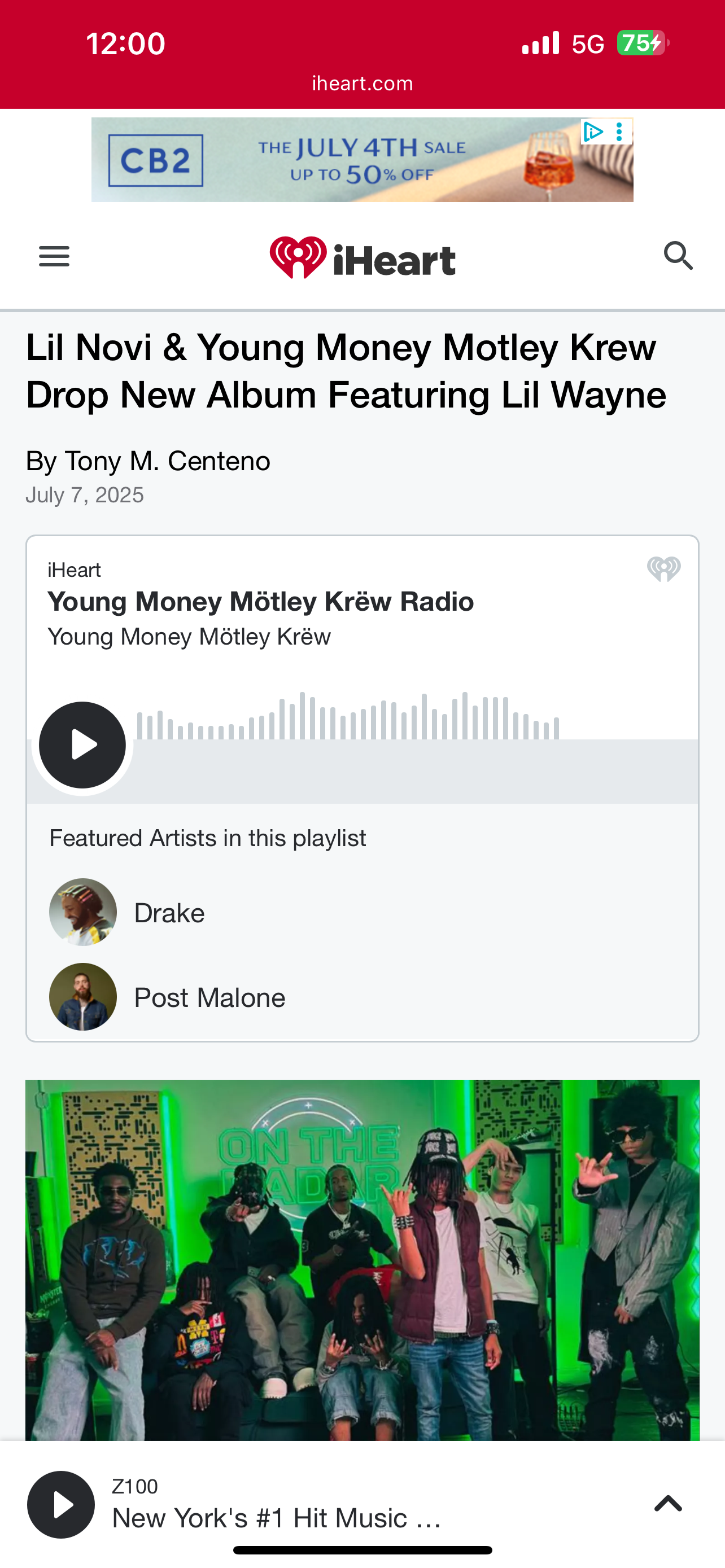Play Z100 station in the bottom player

[61, 1504]
